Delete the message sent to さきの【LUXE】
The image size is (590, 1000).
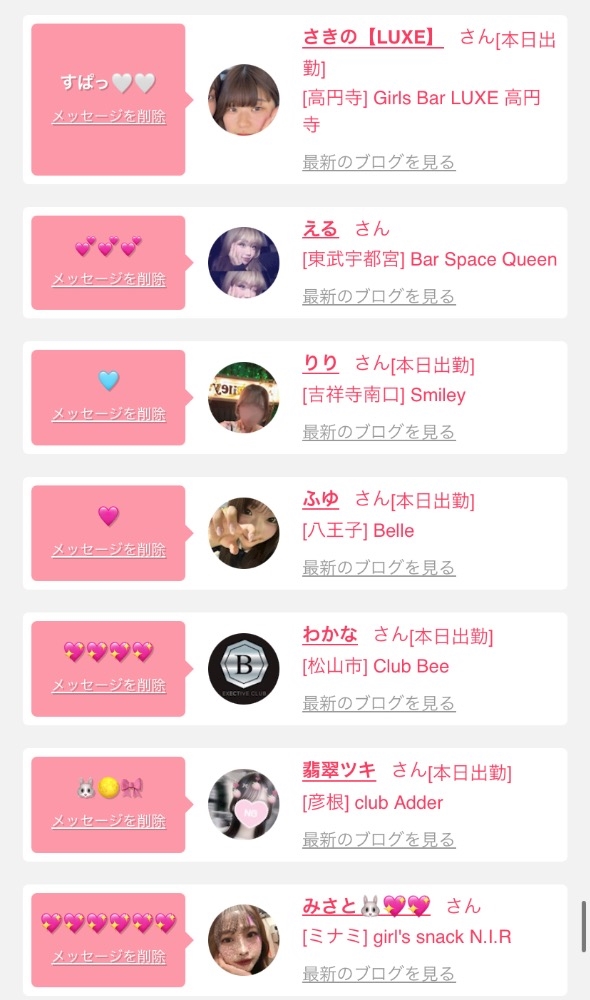(x=108, y=117)
